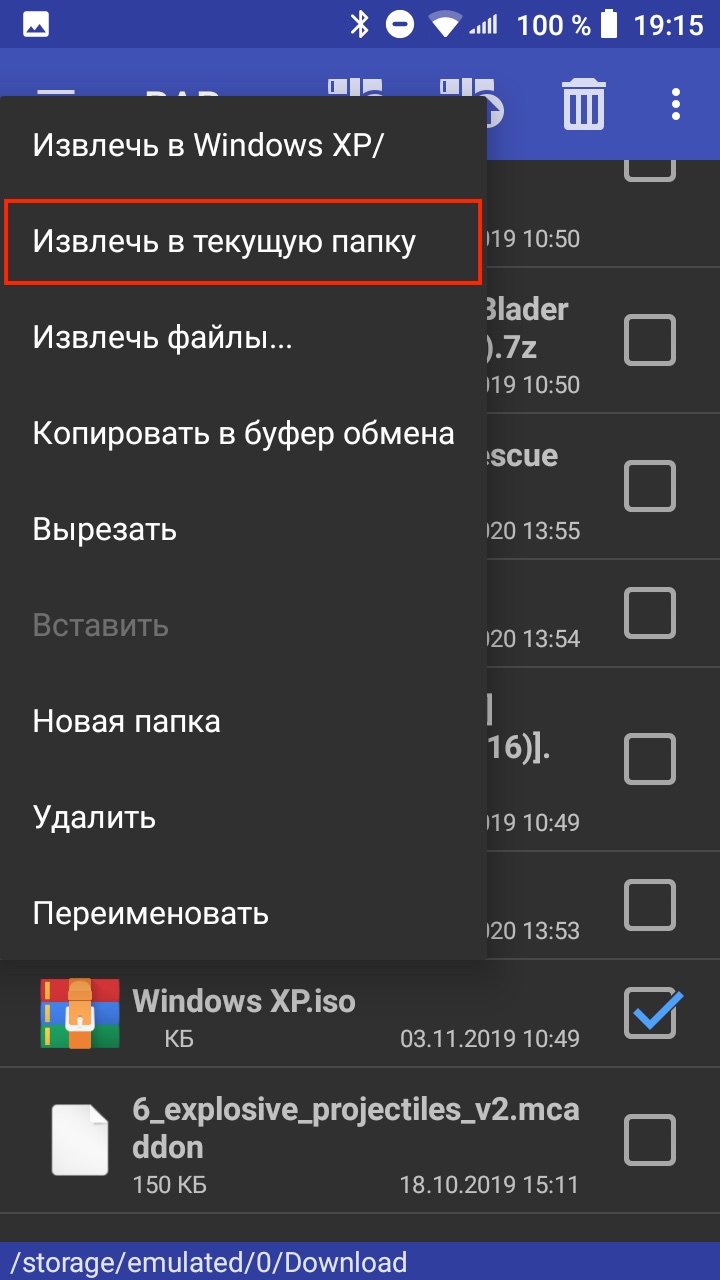The height and width of the screenshot is (1280, 720).
Task: Select "Вырезать" from the menu
Action: pos(105,529)
